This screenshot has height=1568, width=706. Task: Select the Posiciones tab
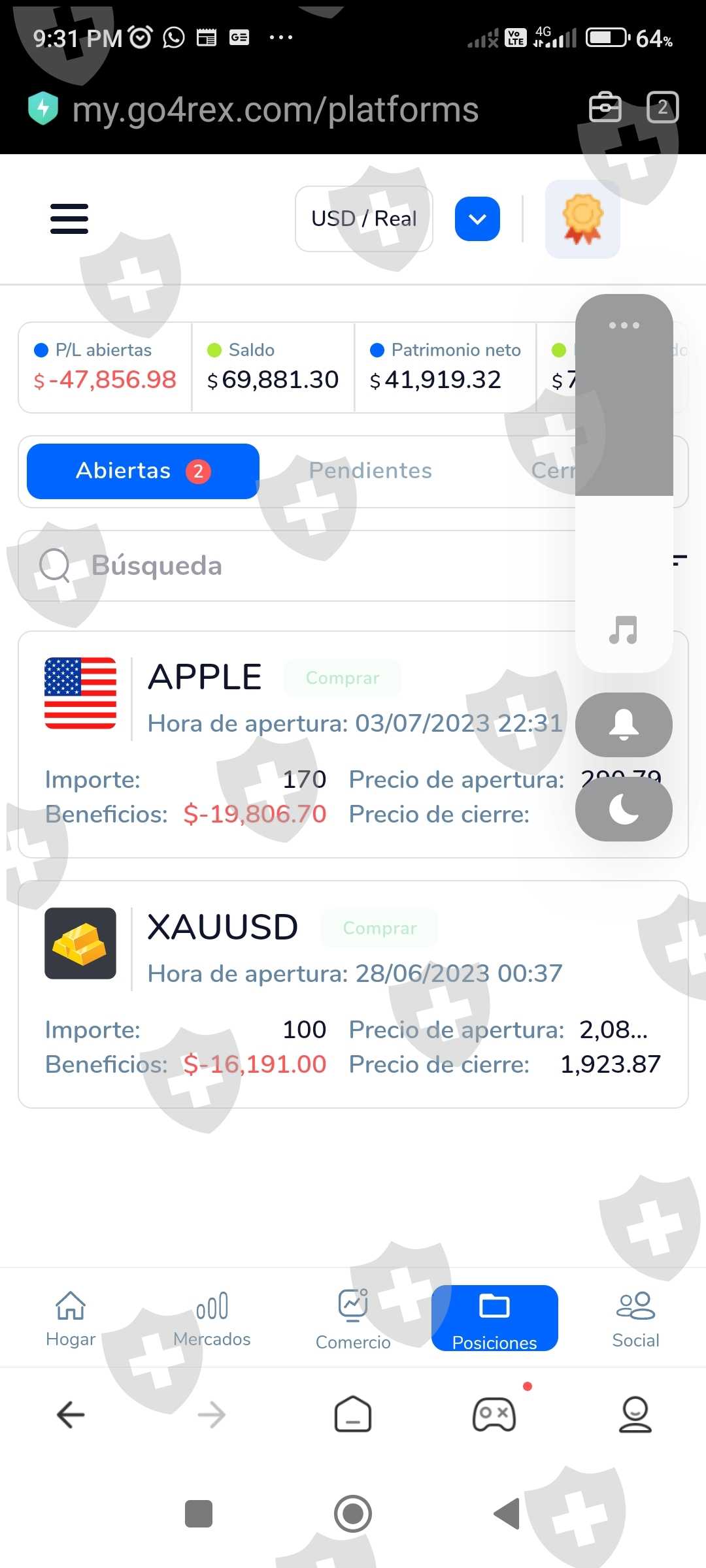coord(495,1318)
